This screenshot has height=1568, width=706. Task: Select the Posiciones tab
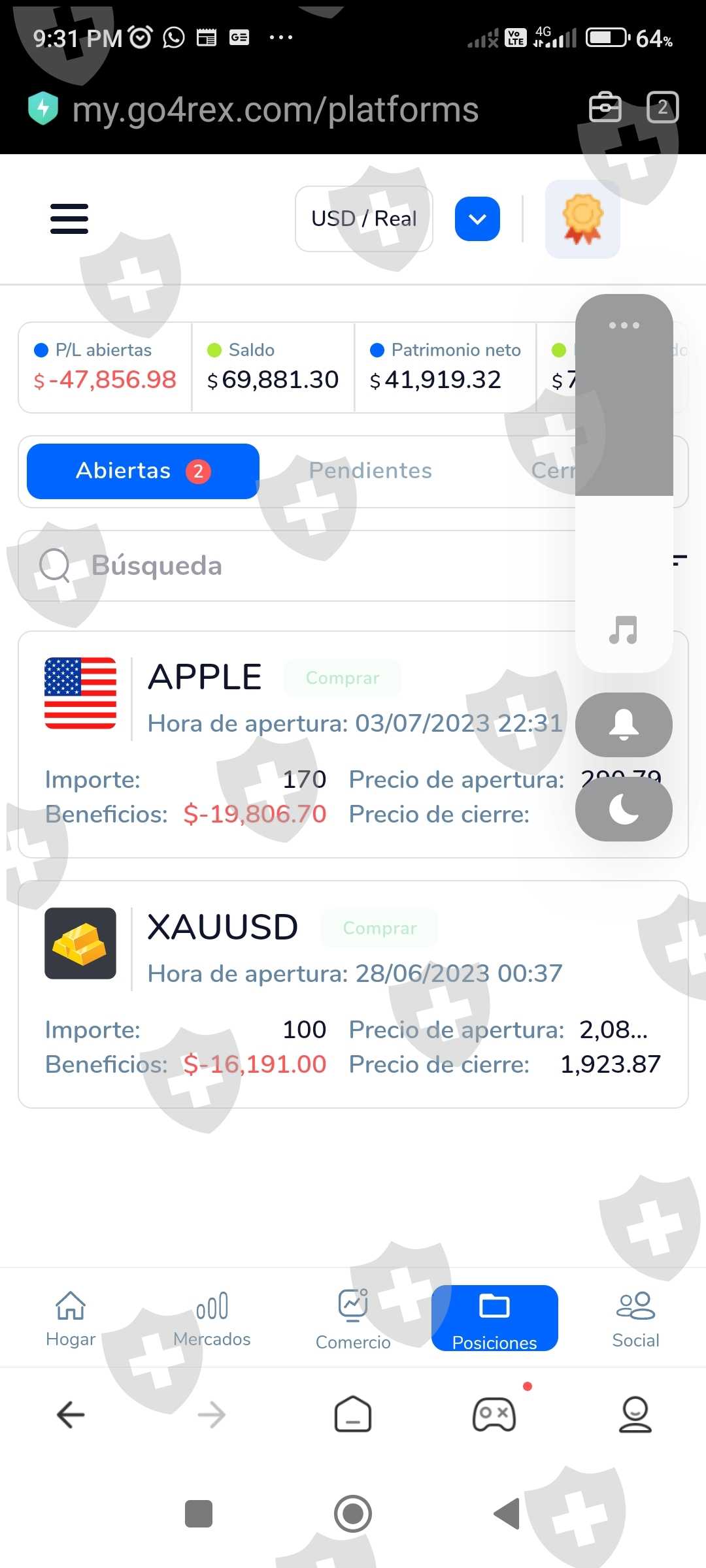coord(495,1318)
